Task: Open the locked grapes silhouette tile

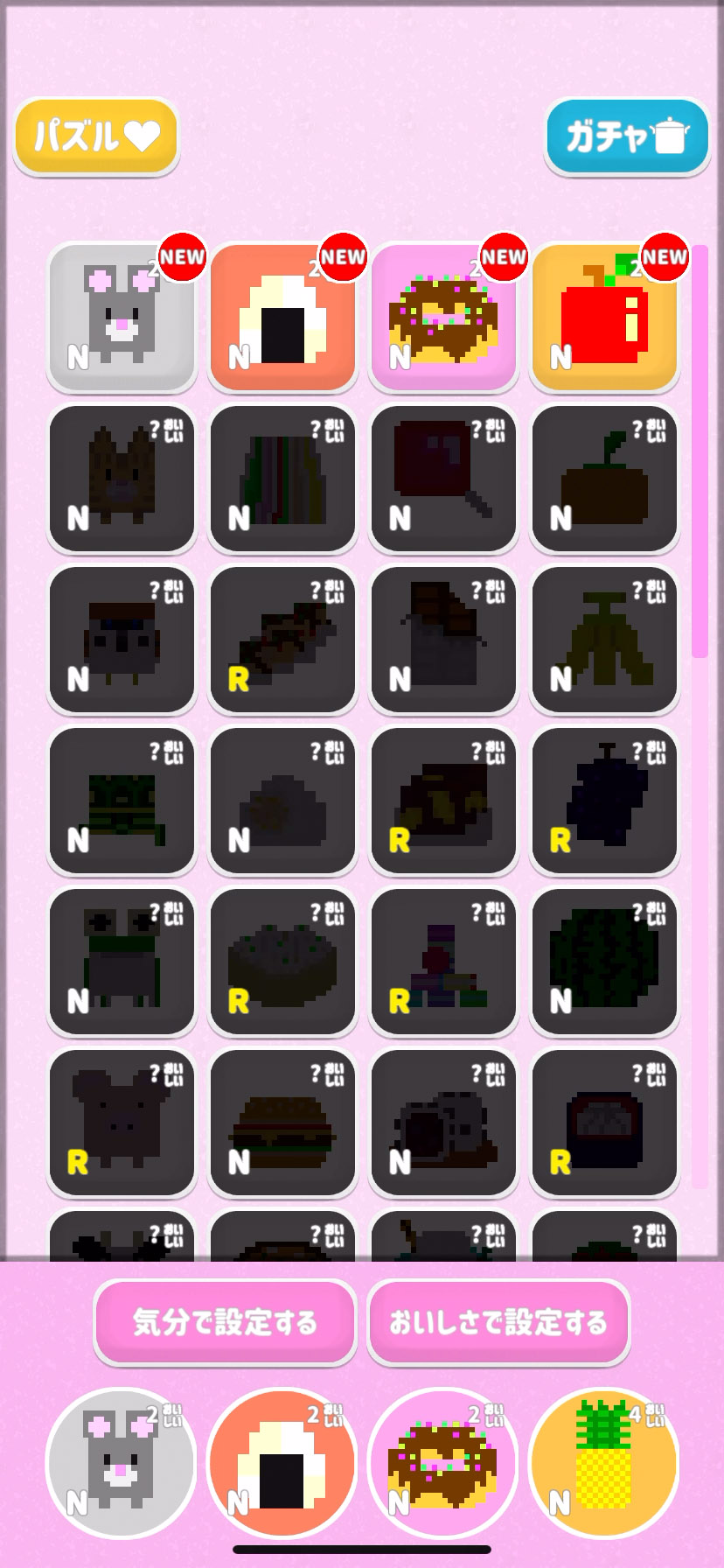Action: (604, 801)
